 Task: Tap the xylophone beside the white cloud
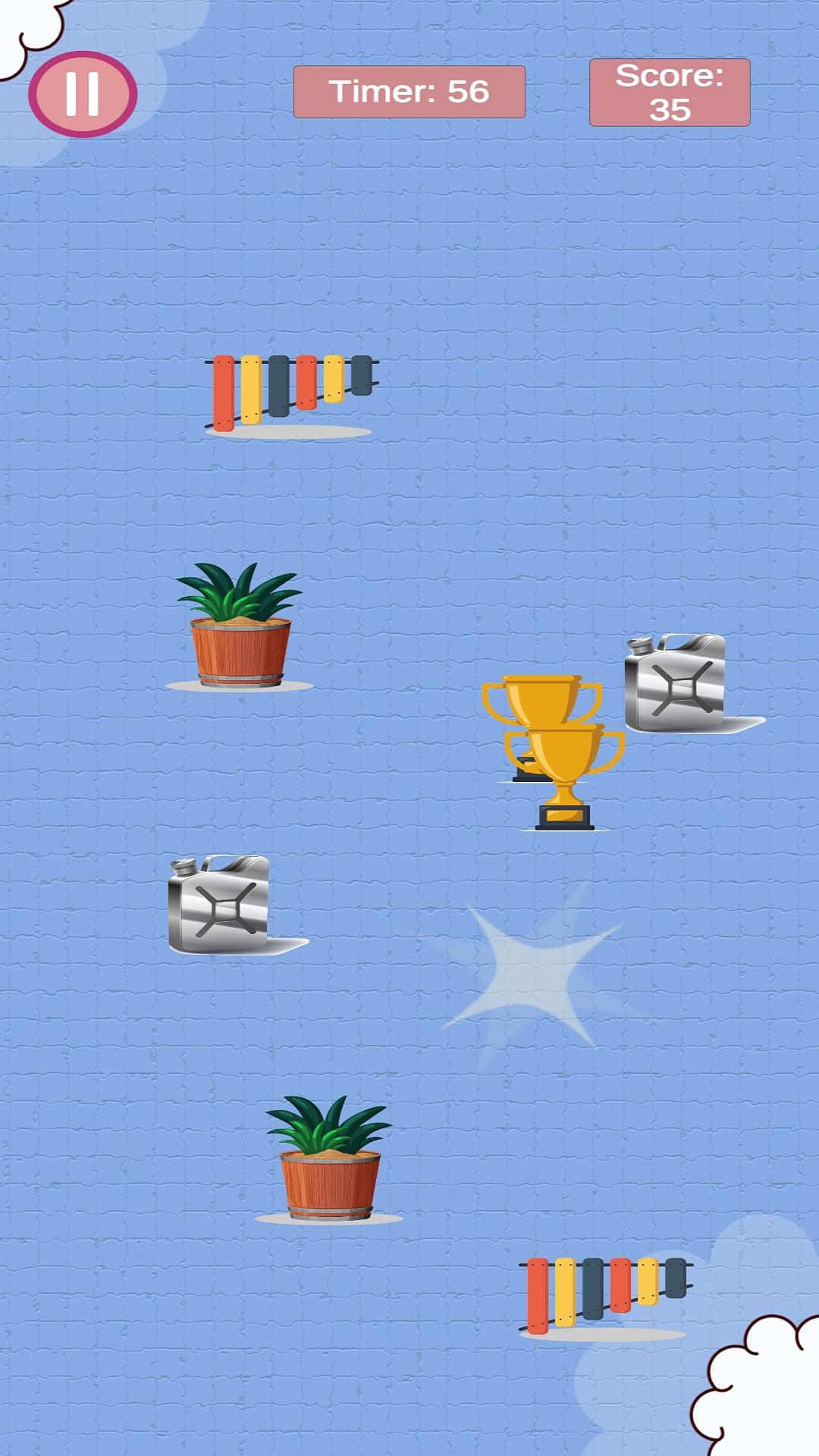[x=604, y=1294]
